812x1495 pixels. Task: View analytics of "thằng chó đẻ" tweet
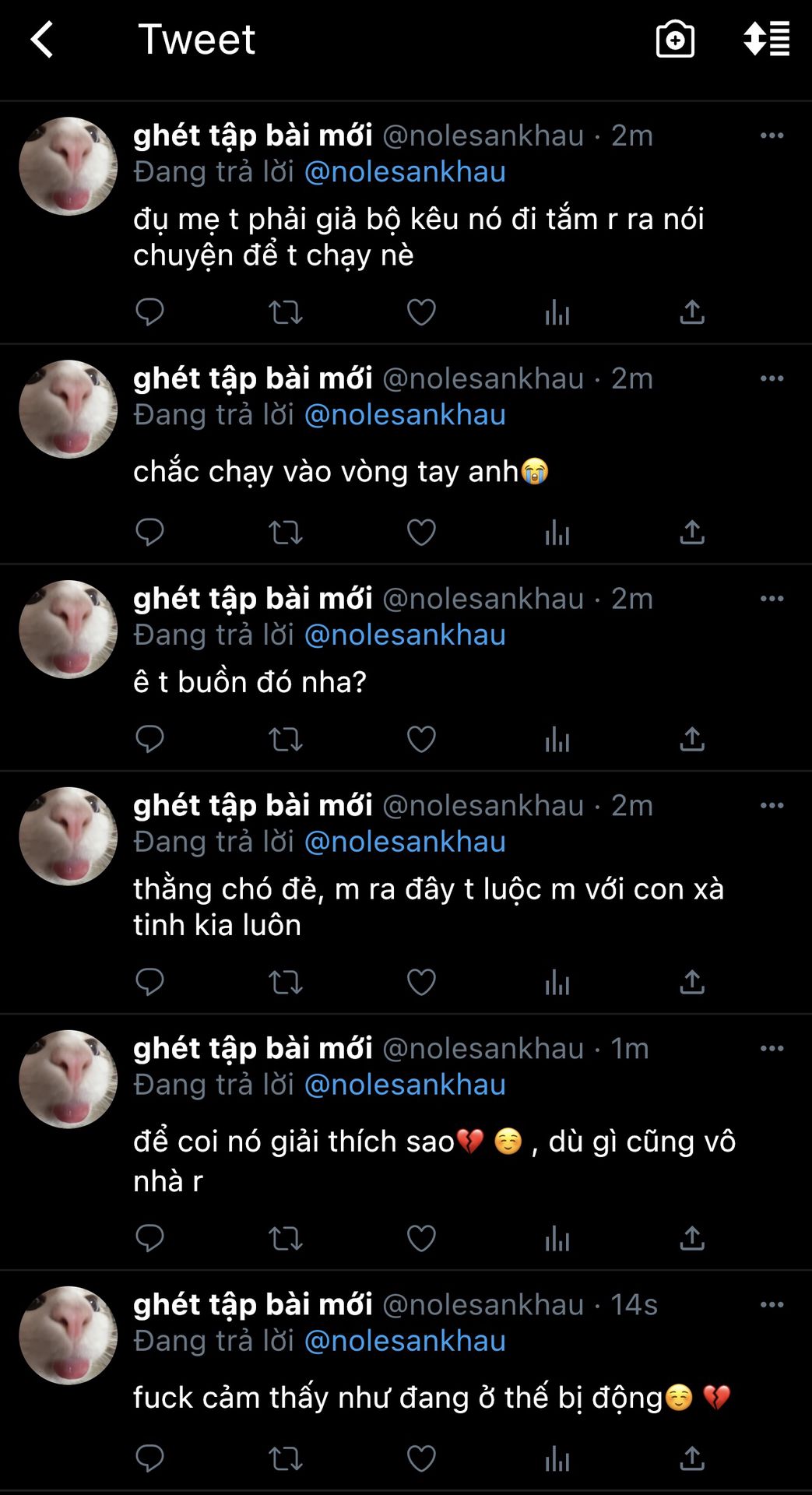point(557,982)
